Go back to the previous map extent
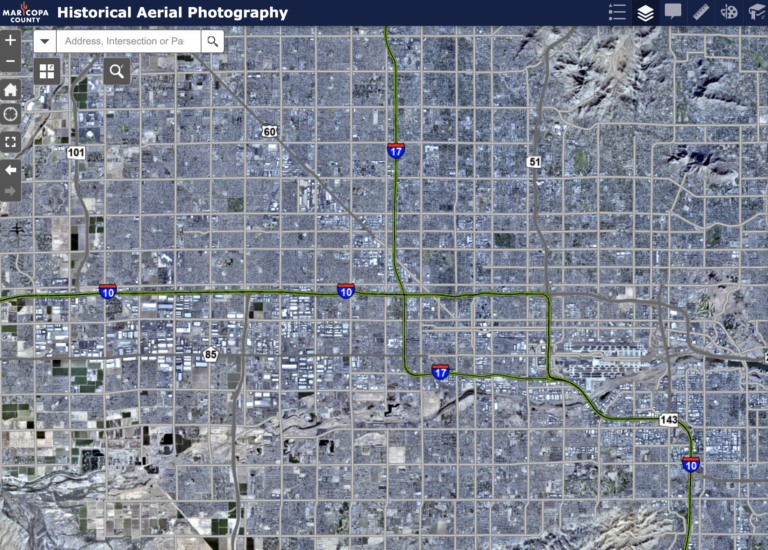This screenshot has height=550, width=768. pyautogui.click(x=10, y=169)
